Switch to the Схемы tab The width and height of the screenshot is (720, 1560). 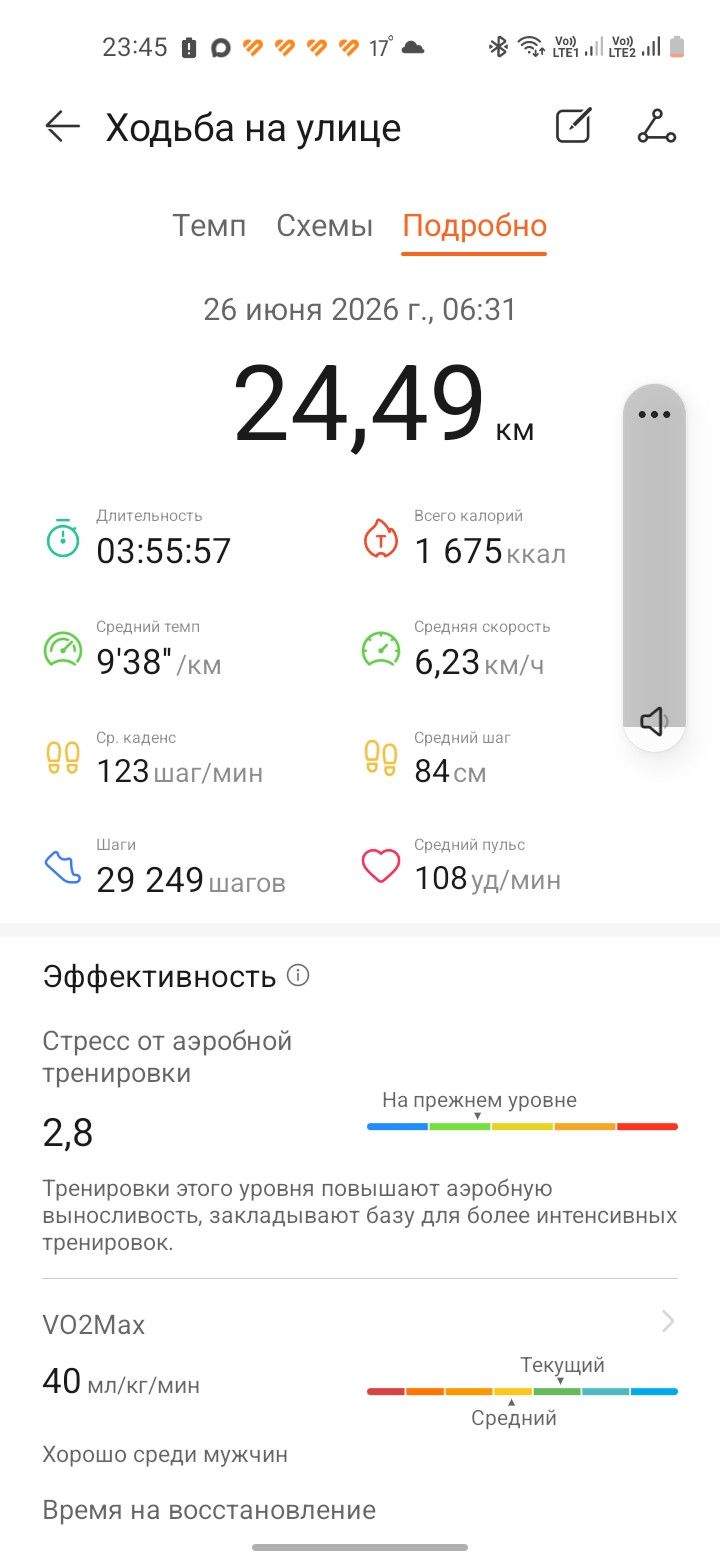click(x=325, y=225)
